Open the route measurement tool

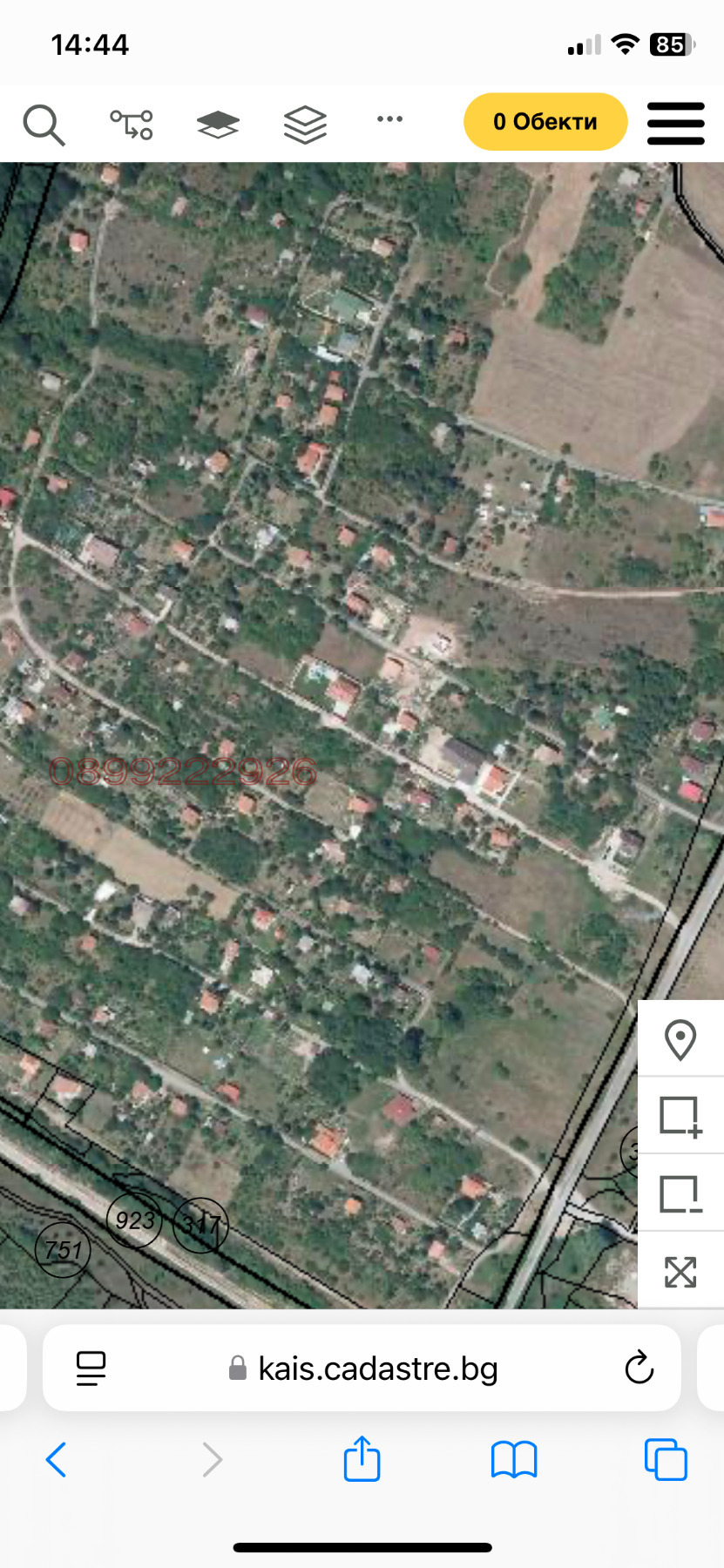[x=132, y=124]
